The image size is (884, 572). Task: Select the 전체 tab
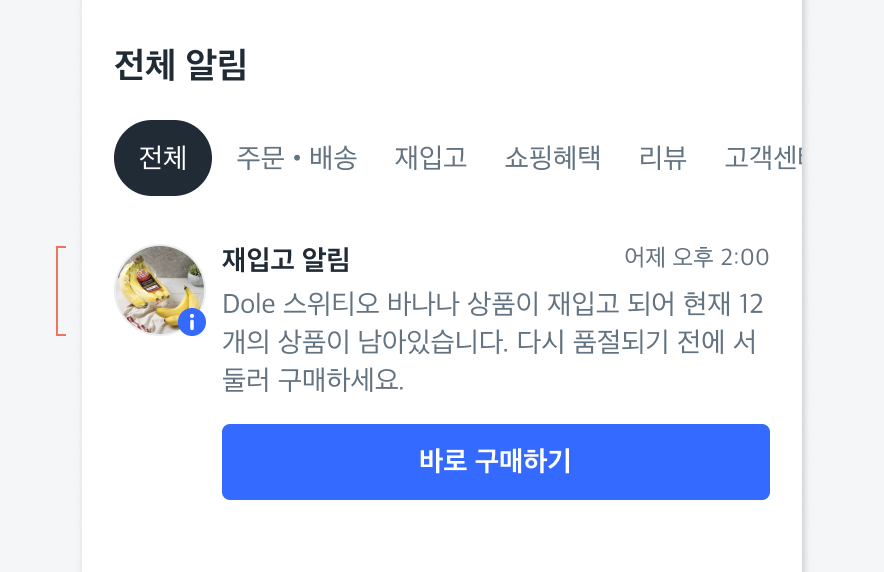tap(163, 158)
